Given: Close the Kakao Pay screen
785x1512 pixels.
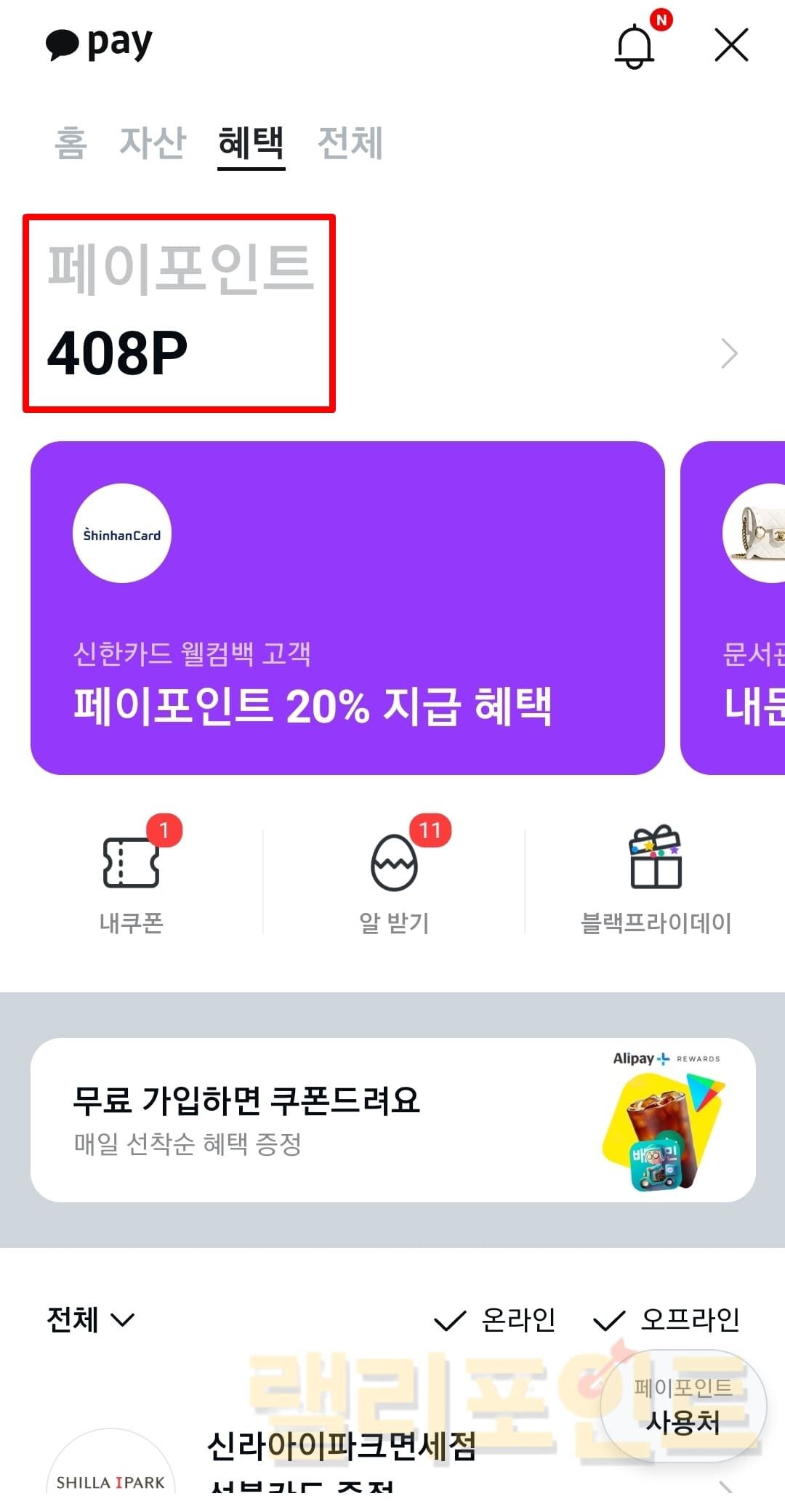Looking at the screenshot, I should pos(731,46).
